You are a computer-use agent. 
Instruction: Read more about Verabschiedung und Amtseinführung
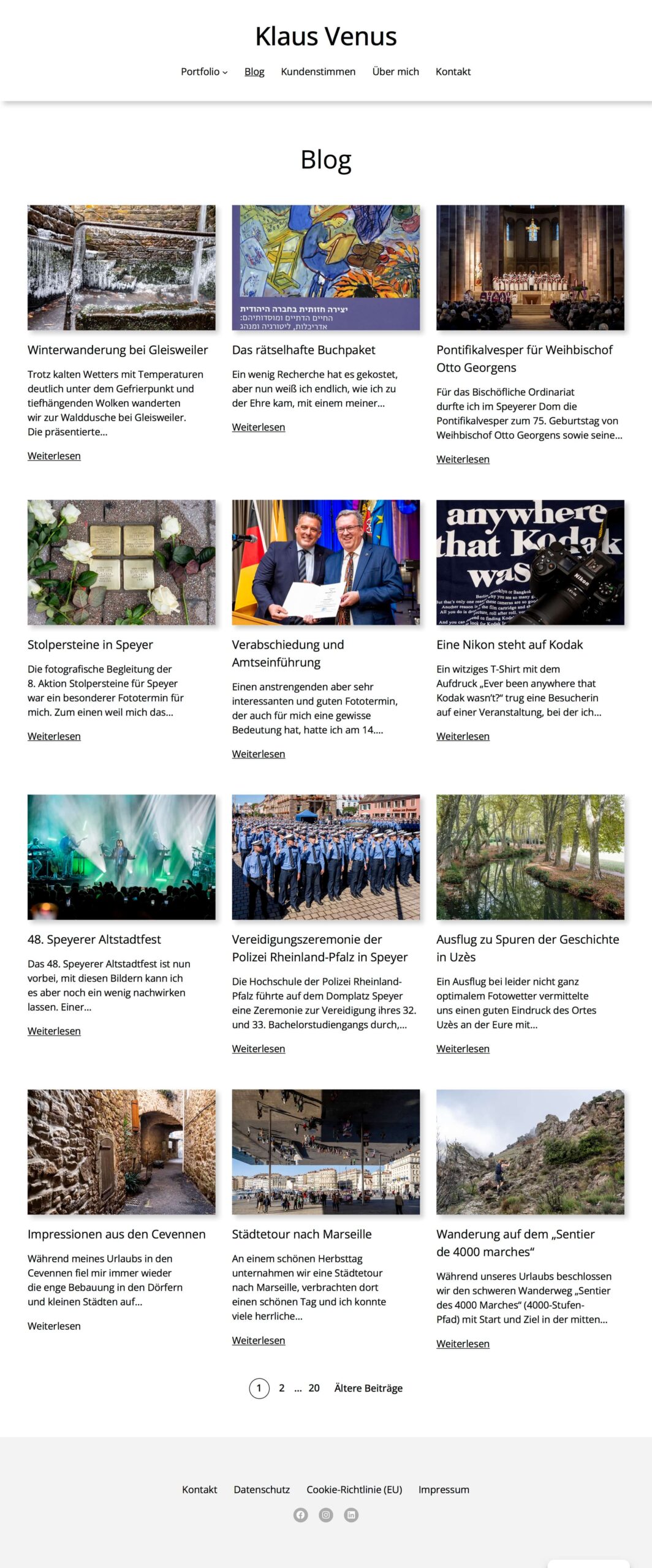click(258, 754)
